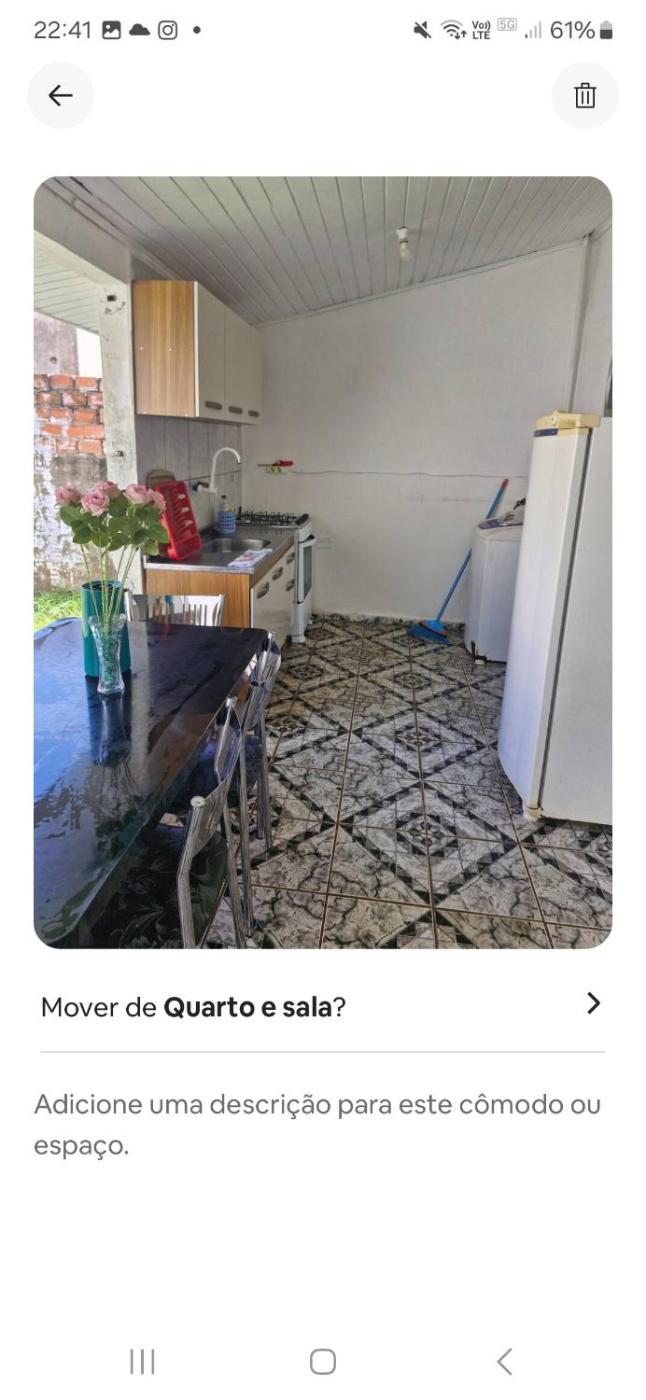Viewport: 646px width, 1400px height.
Task: Add a description for this room
Action: tap(317, 1124)
